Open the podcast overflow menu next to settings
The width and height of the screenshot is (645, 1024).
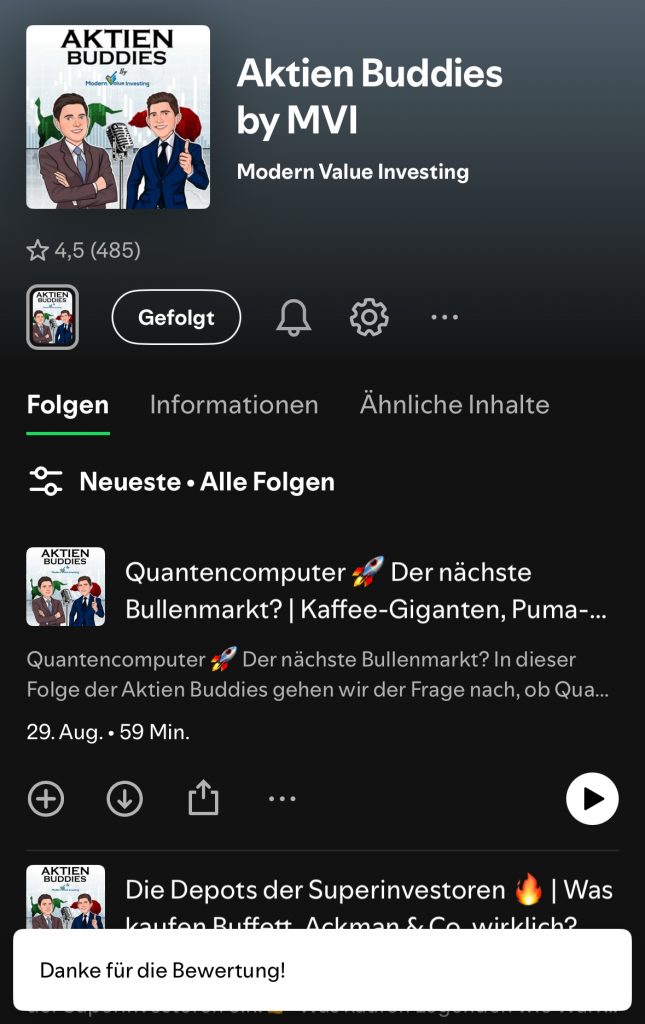pos(444,317)
